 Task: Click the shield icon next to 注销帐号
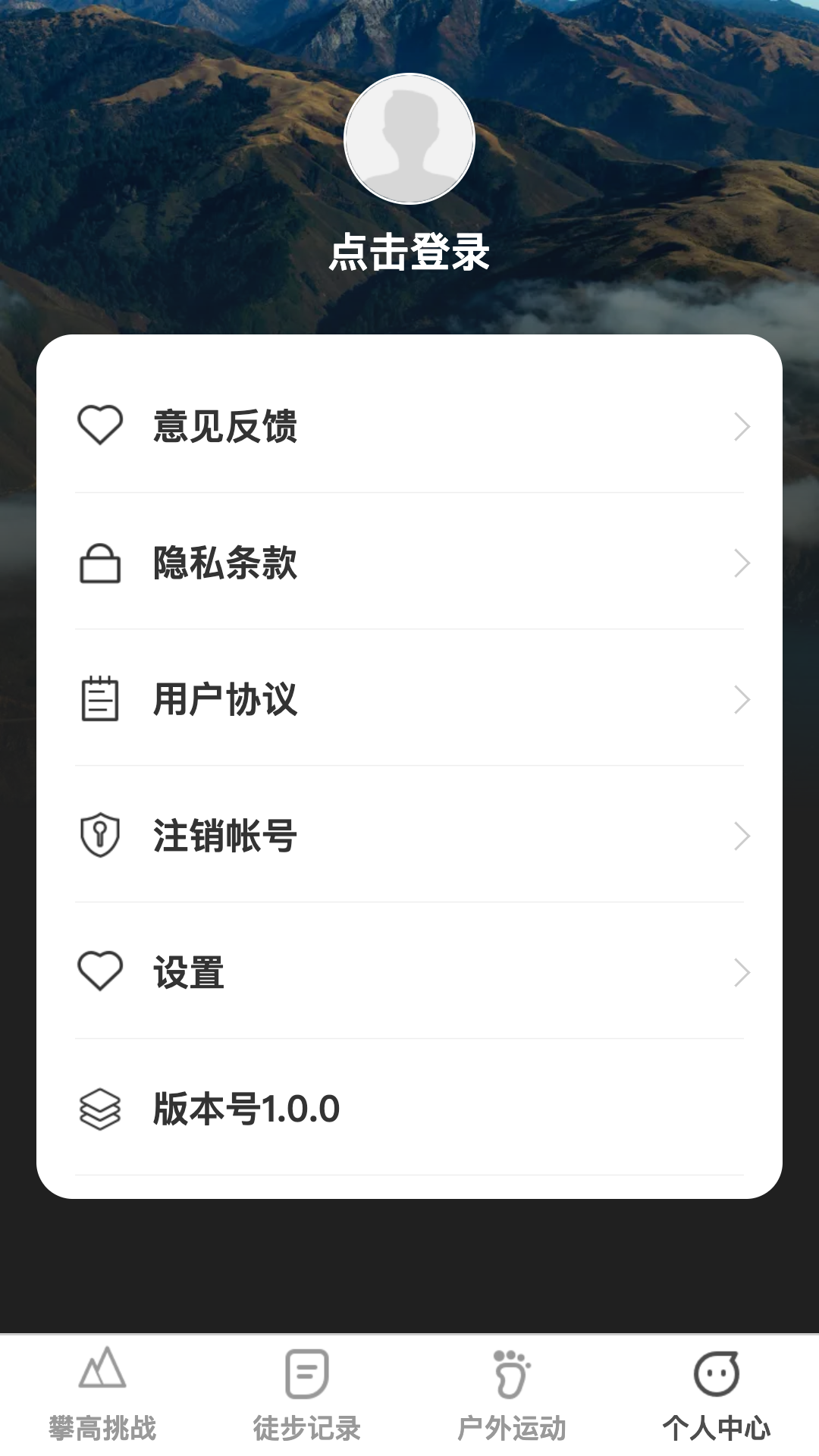[100, 836]
